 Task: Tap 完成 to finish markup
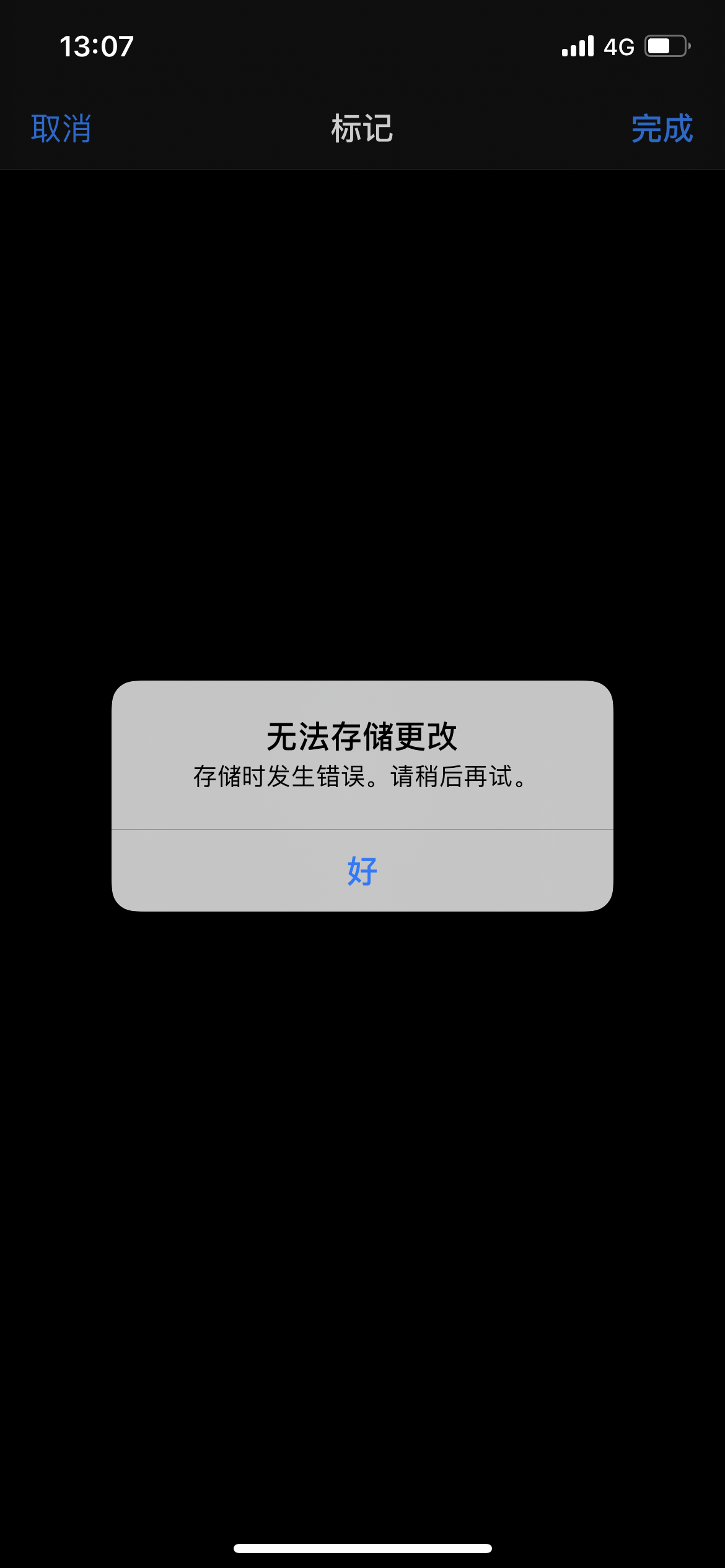662,129
